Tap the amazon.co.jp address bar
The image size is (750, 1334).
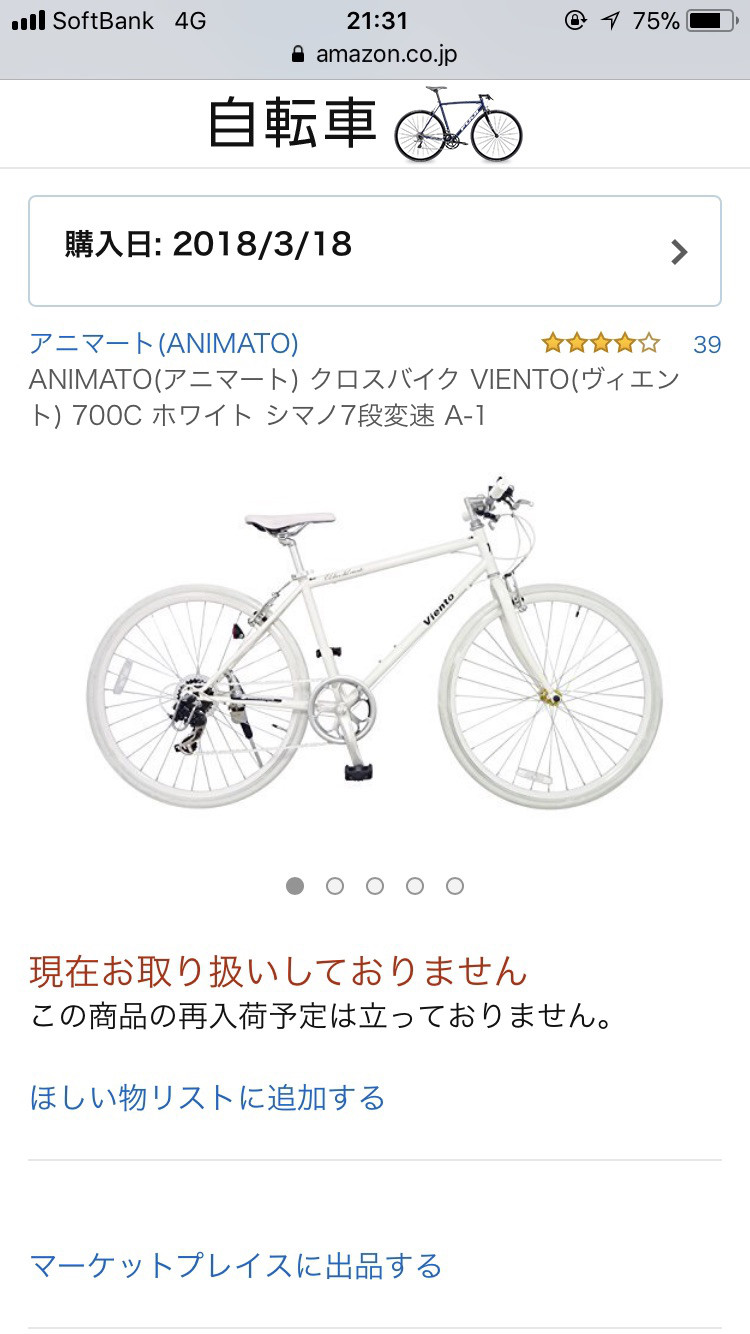coord(374,54)
